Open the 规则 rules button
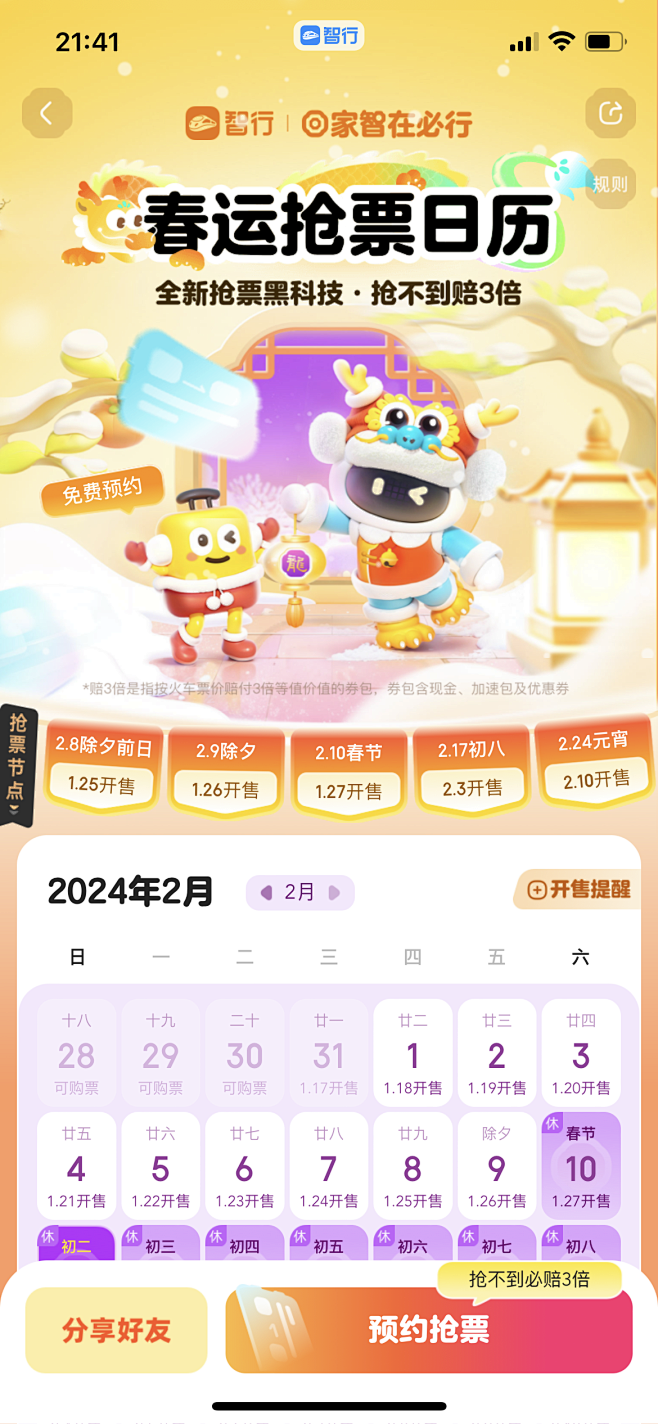This screenshot has height=1424, width=658. [x=610, y=184]
